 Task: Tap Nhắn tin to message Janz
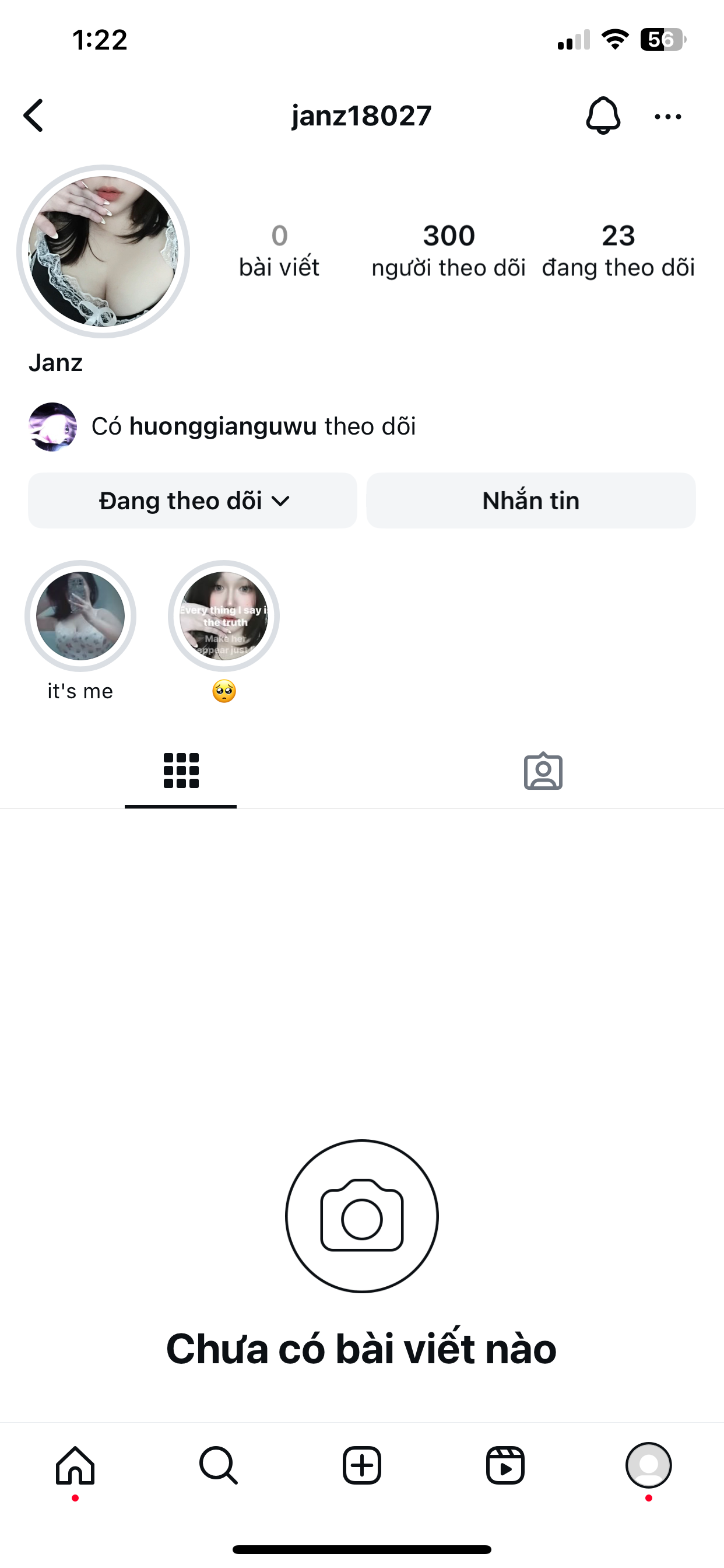530,501
